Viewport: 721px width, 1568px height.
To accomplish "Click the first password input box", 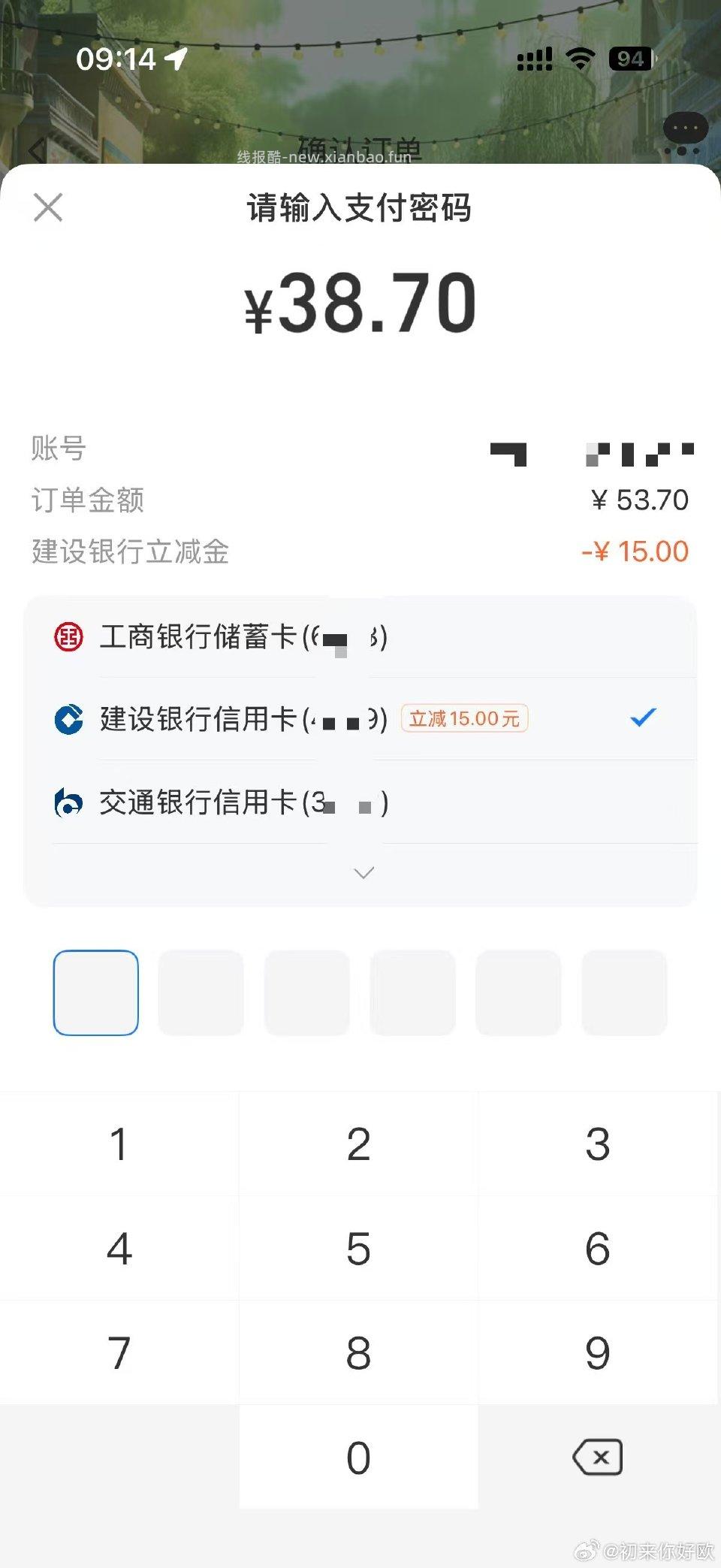I will [x=95, y=992].
